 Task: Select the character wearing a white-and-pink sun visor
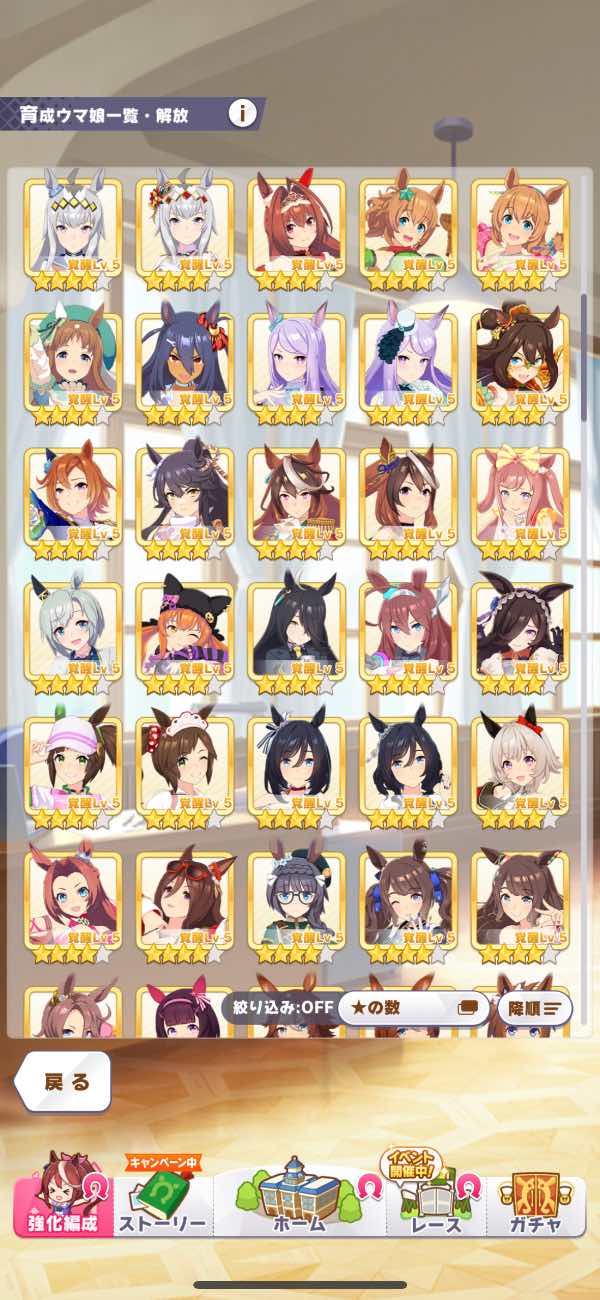(72, 764)
